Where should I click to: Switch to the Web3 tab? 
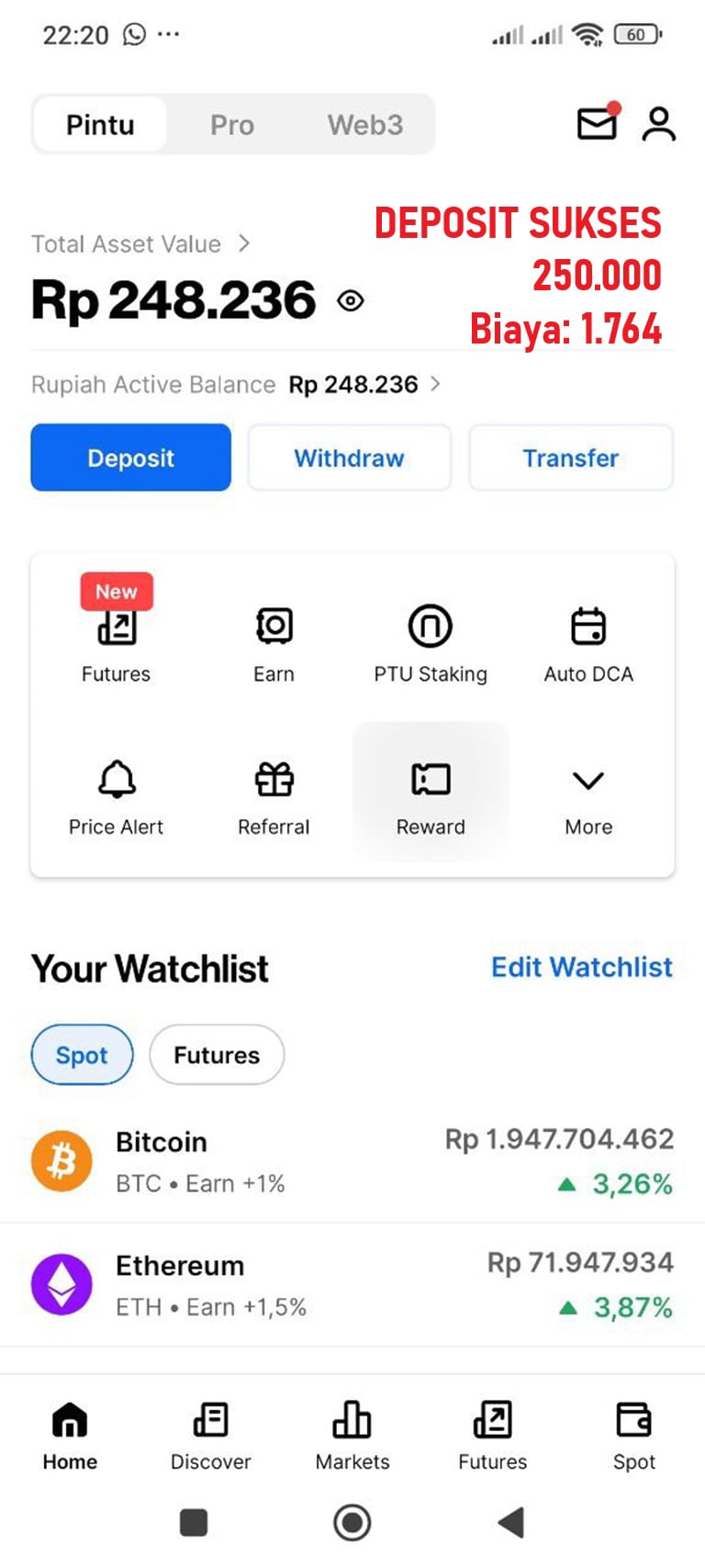[366, 124]
